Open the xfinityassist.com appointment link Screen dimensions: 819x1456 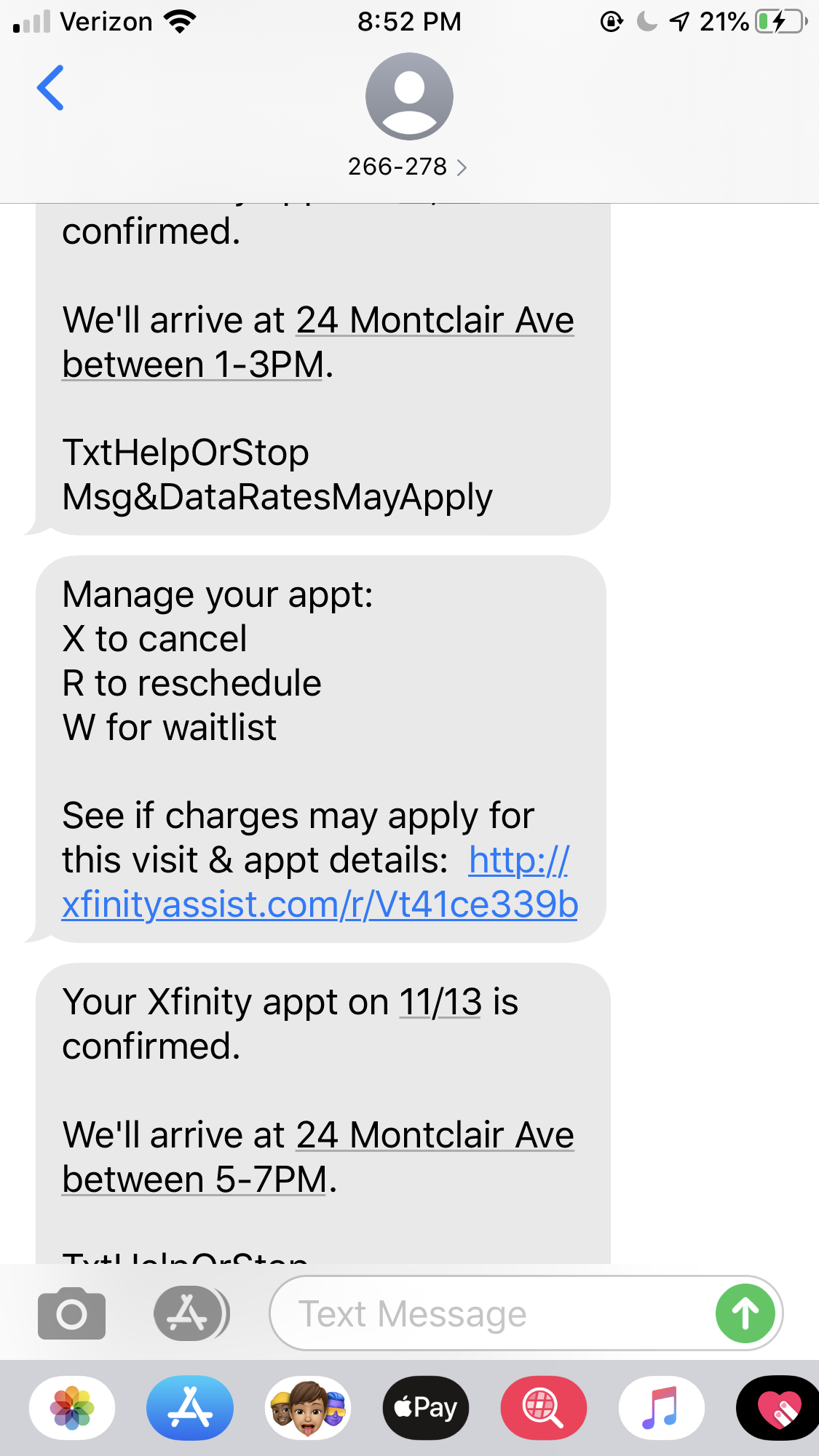(320, 904)
